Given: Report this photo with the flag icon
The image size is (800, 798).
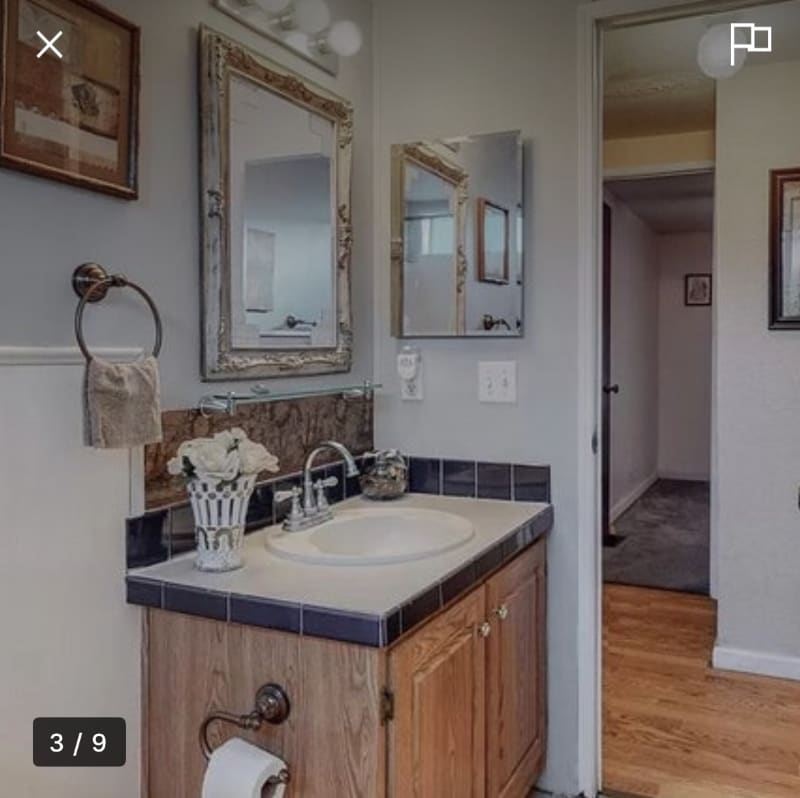Looking at the screenshot, I should click(x=750, y=43).
